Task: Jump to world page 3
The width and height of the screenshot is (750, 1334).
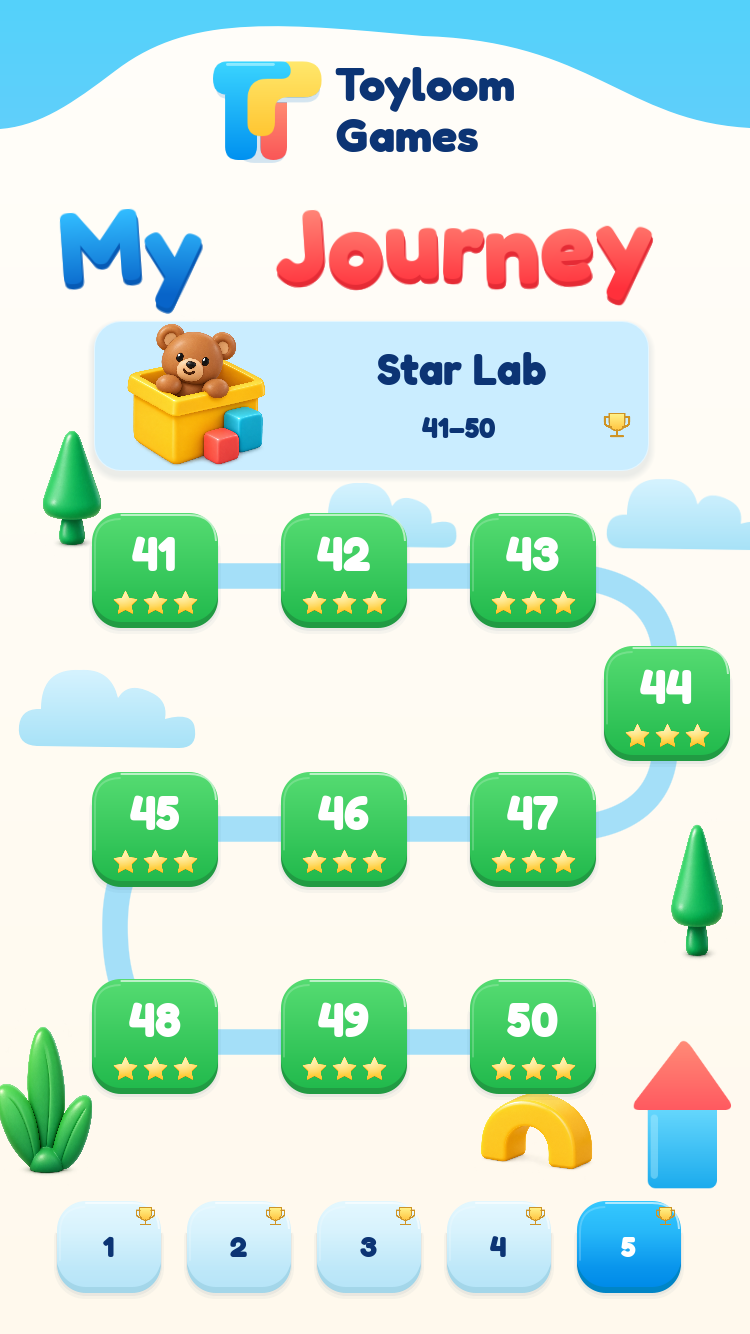Action: point(369,1247)
